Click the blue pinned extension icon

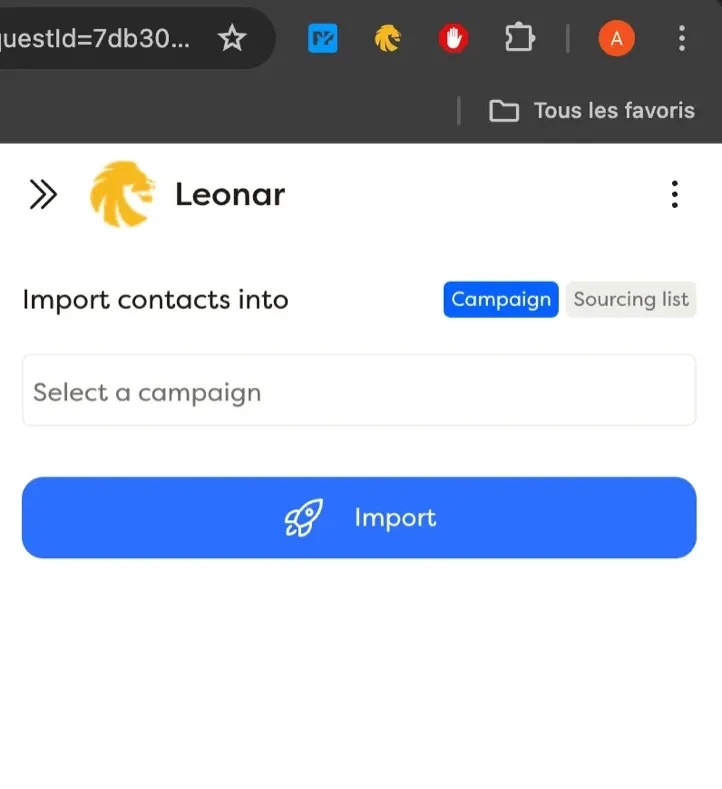[322, 38]
